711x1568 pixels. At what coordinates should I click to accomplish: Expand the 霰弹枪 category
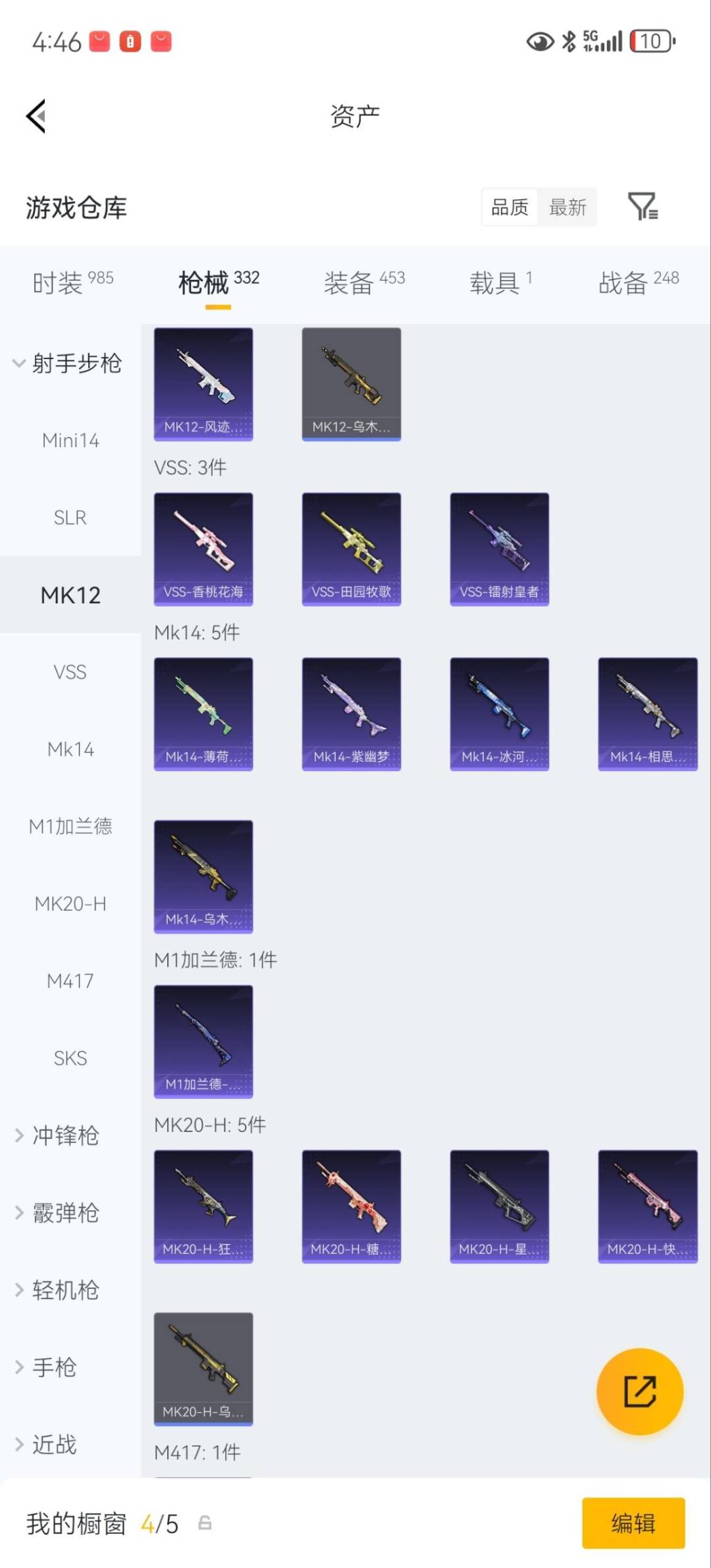coord(66,1212)
